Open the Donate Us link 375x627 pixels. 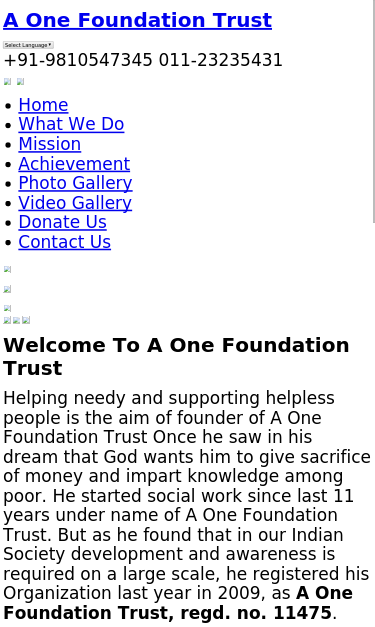click(x=62, y=222)
